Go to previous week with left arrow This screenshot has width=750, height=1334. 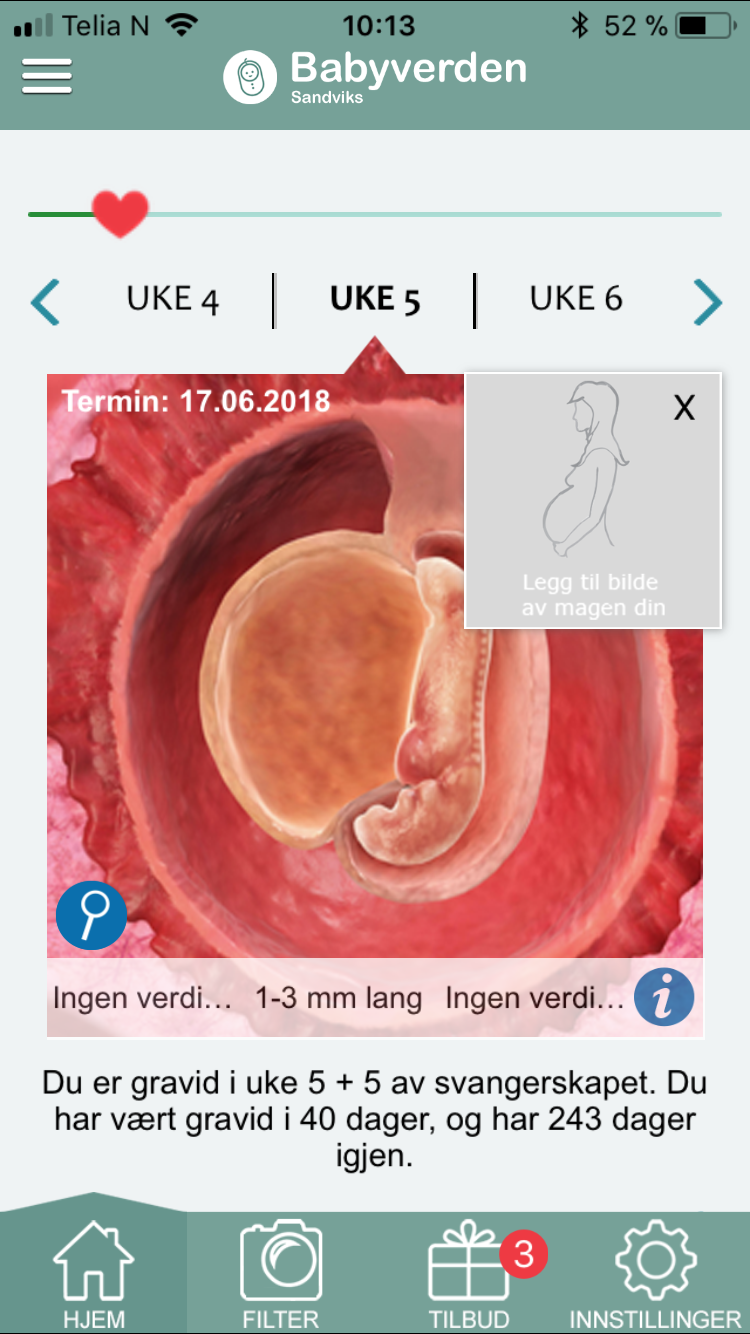(x=46, y=301)
